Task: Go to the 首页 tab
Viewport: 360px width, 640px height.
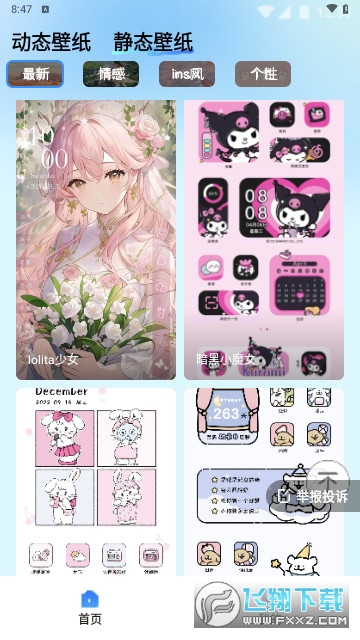Action: (x=90, y=608)
